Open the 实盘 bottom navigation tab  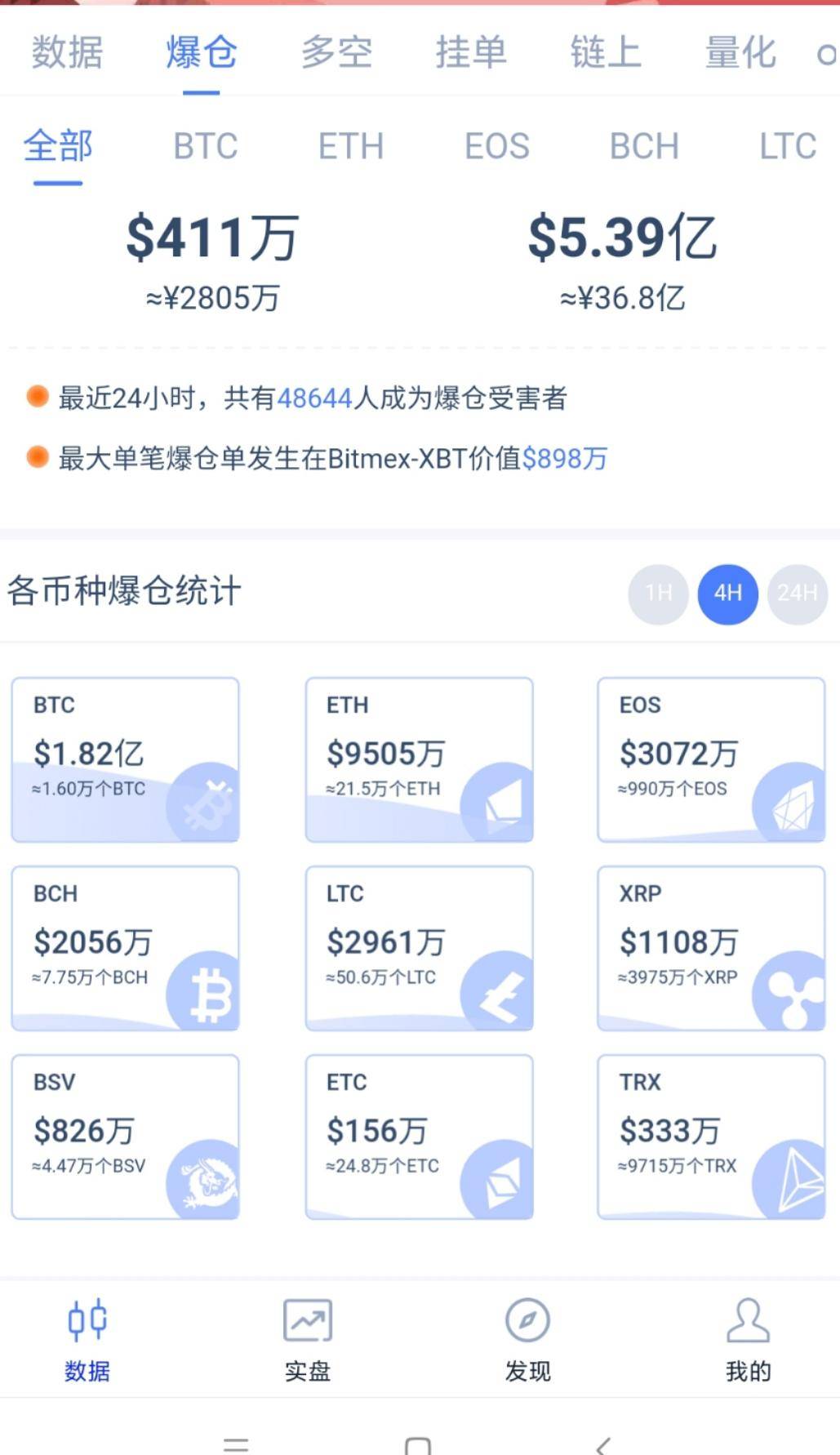pos(308,1339)
